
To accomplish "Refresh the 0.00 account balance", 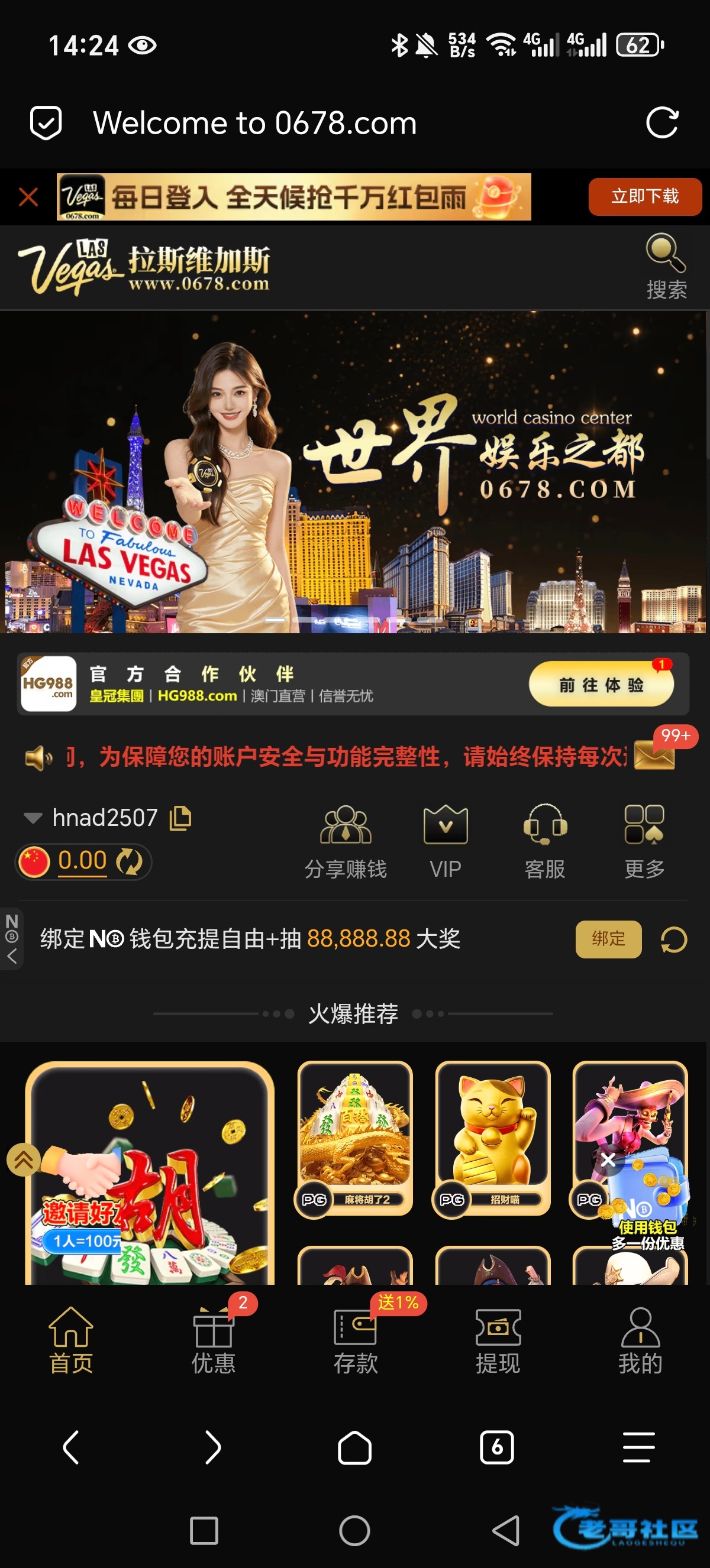I will (130, 862).
